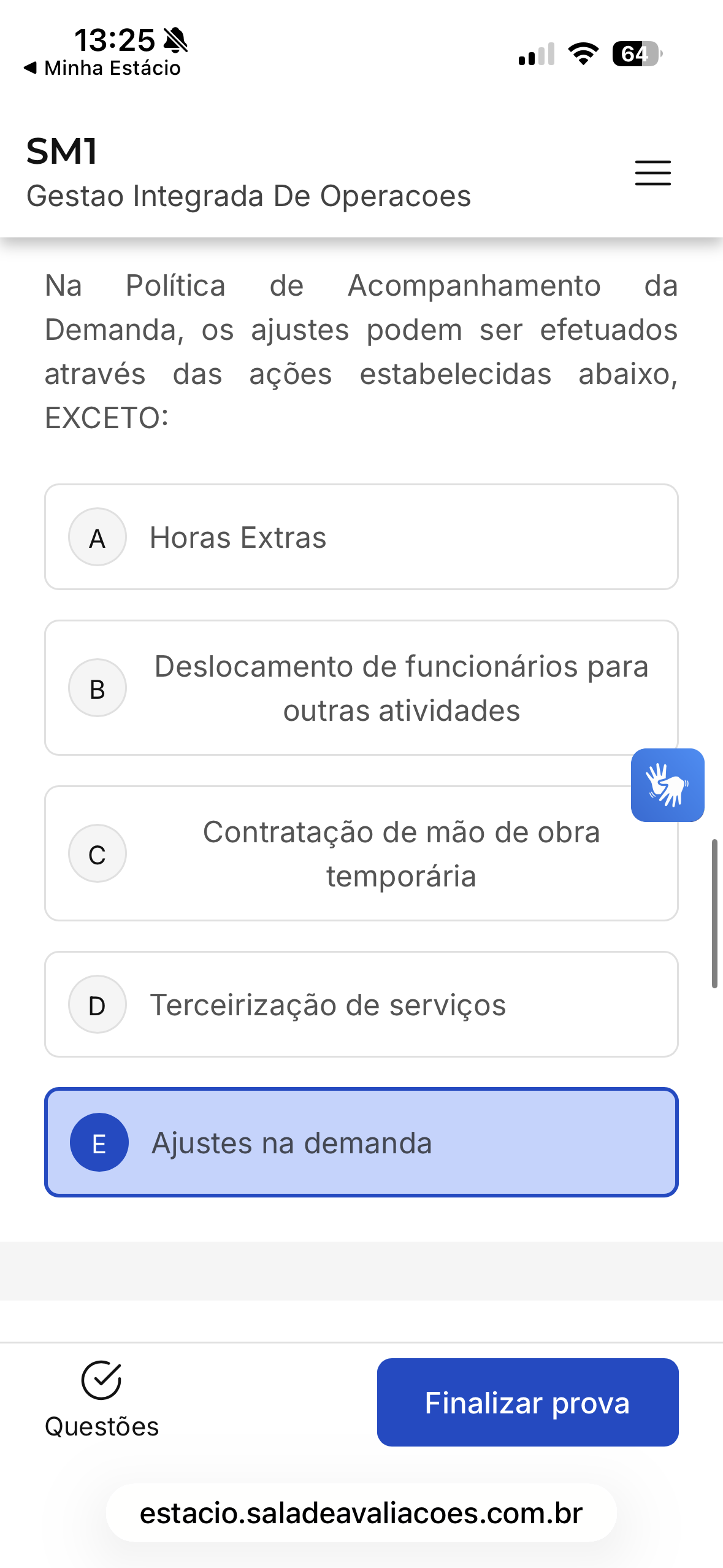Tap Finalizar prova button
Image resolution: width=723 pixels, height=1568 pixels.
pos(527,1402)
